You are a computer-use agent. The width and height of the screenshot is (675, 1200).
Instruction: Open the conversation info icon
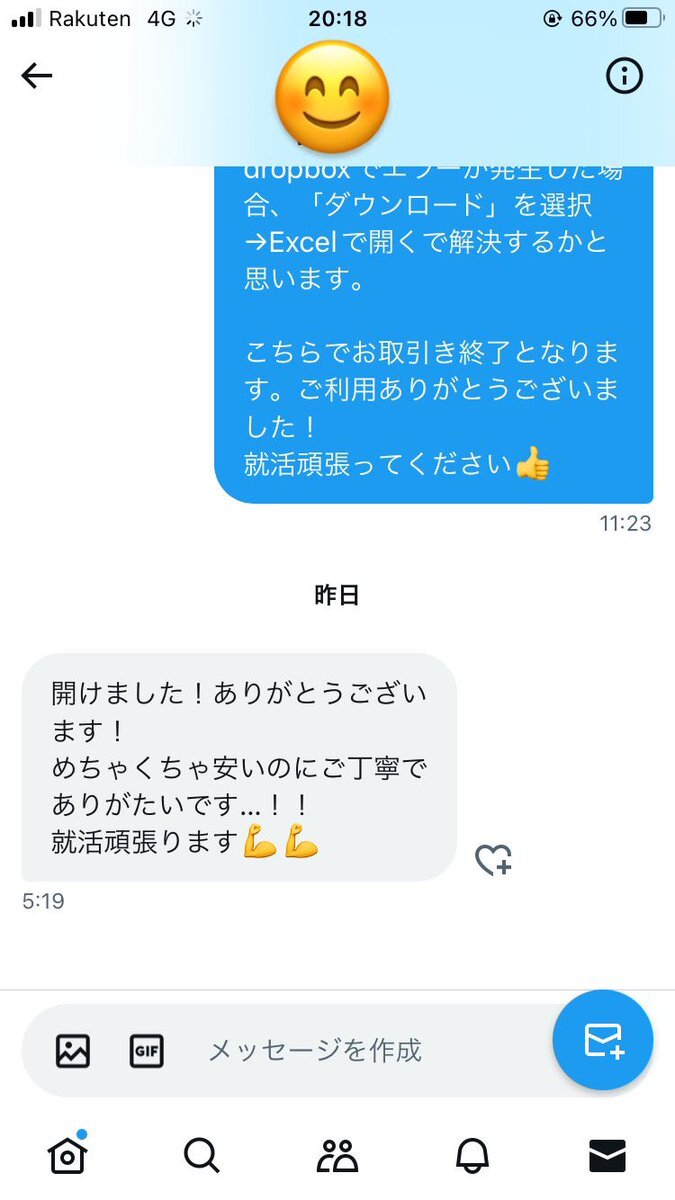[625, 76]
